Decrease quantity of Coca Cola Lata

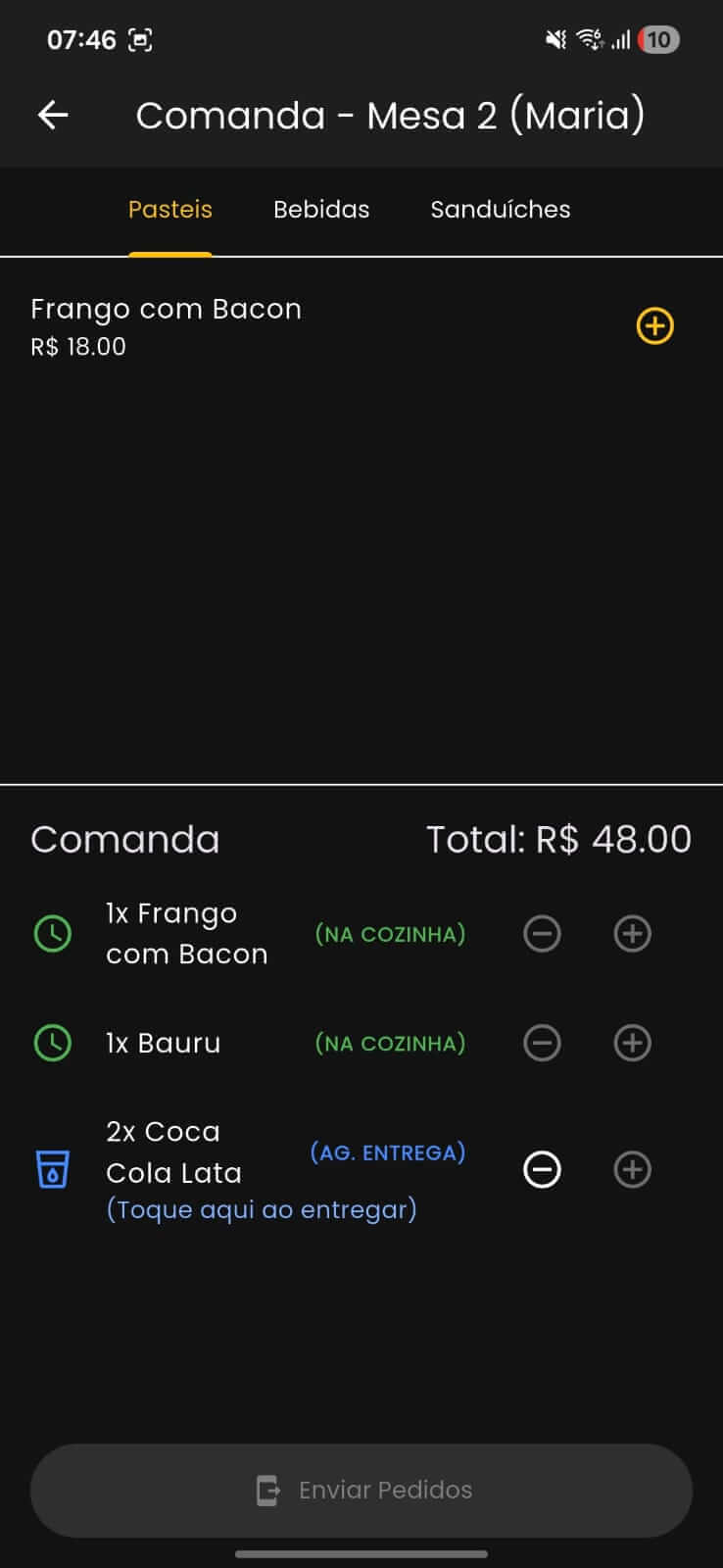click(542, 1169)
